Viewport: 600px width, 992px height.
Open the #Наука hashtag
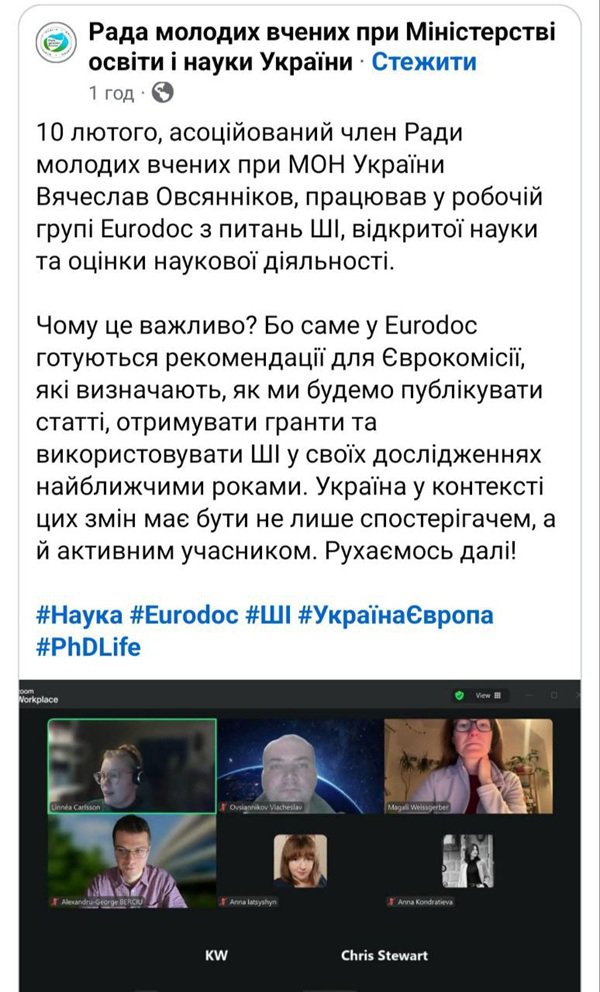coord(79,614)
